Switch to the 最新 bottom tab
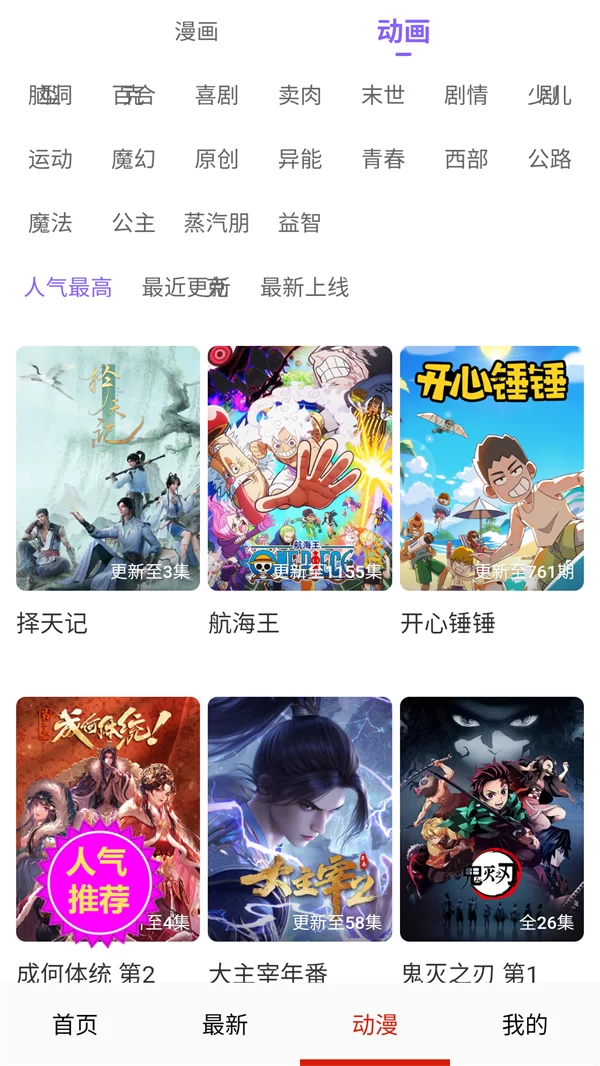 coord(225,1025)
